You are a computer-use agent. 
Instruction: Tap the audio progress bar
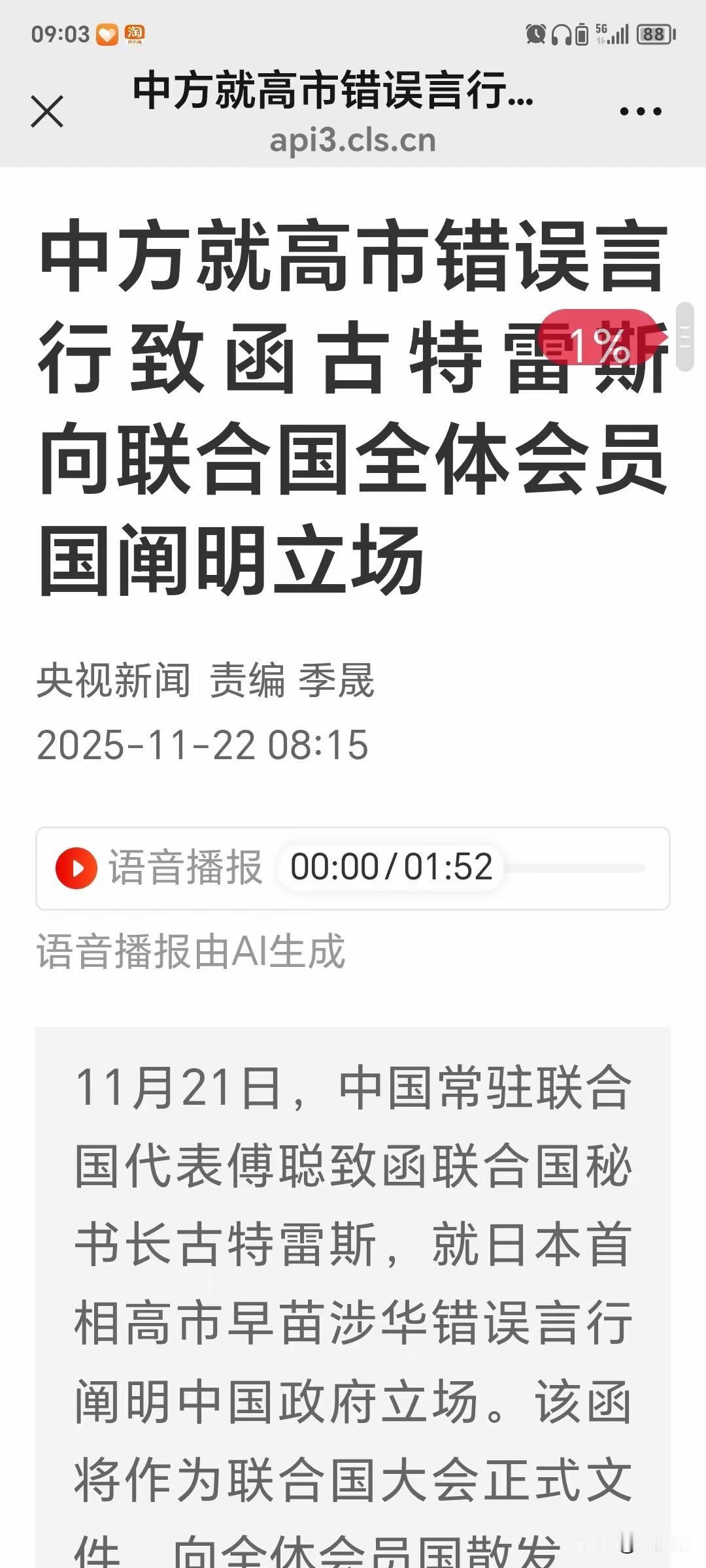tap(575, 867)
